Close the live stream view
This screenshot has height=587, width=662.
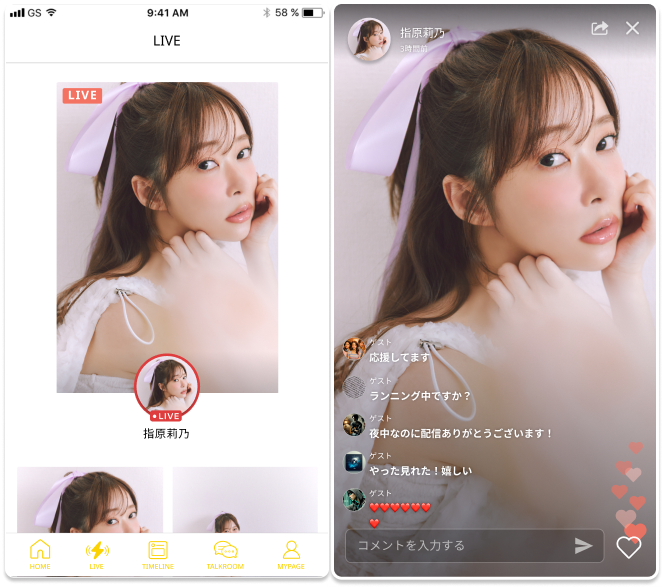point(632,29)
